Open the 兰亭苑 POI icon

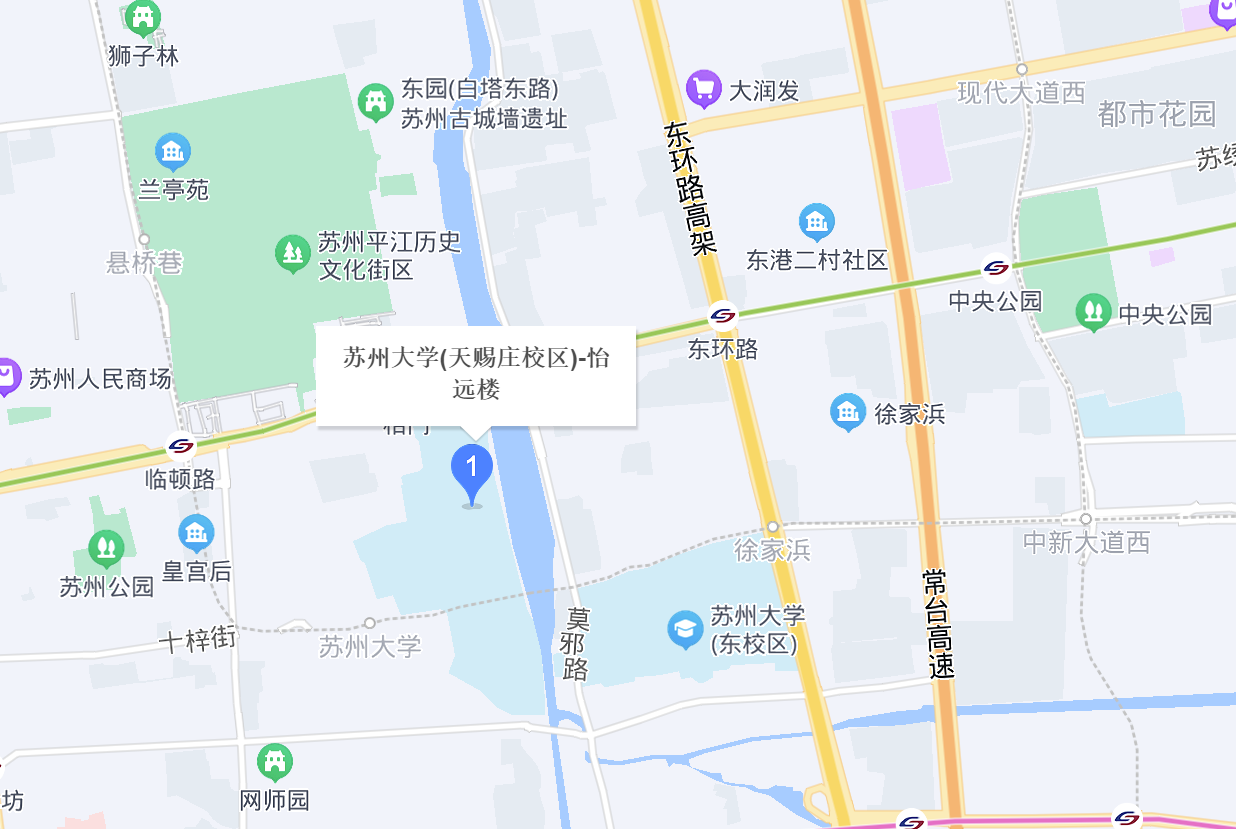pyautogui.click(x=173, y=152)
